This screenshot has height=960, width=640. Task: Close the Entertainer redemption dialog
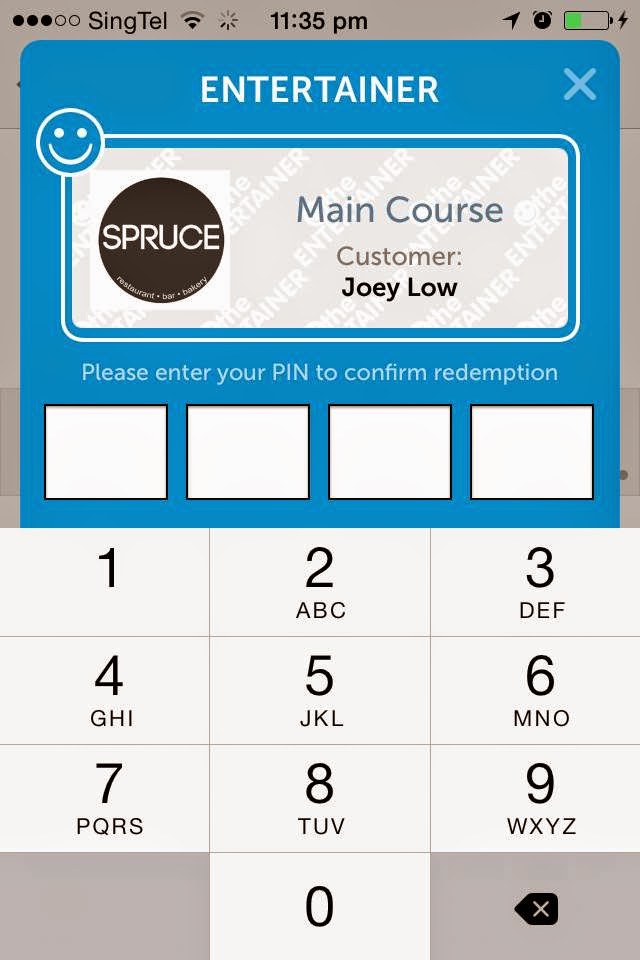580,85
